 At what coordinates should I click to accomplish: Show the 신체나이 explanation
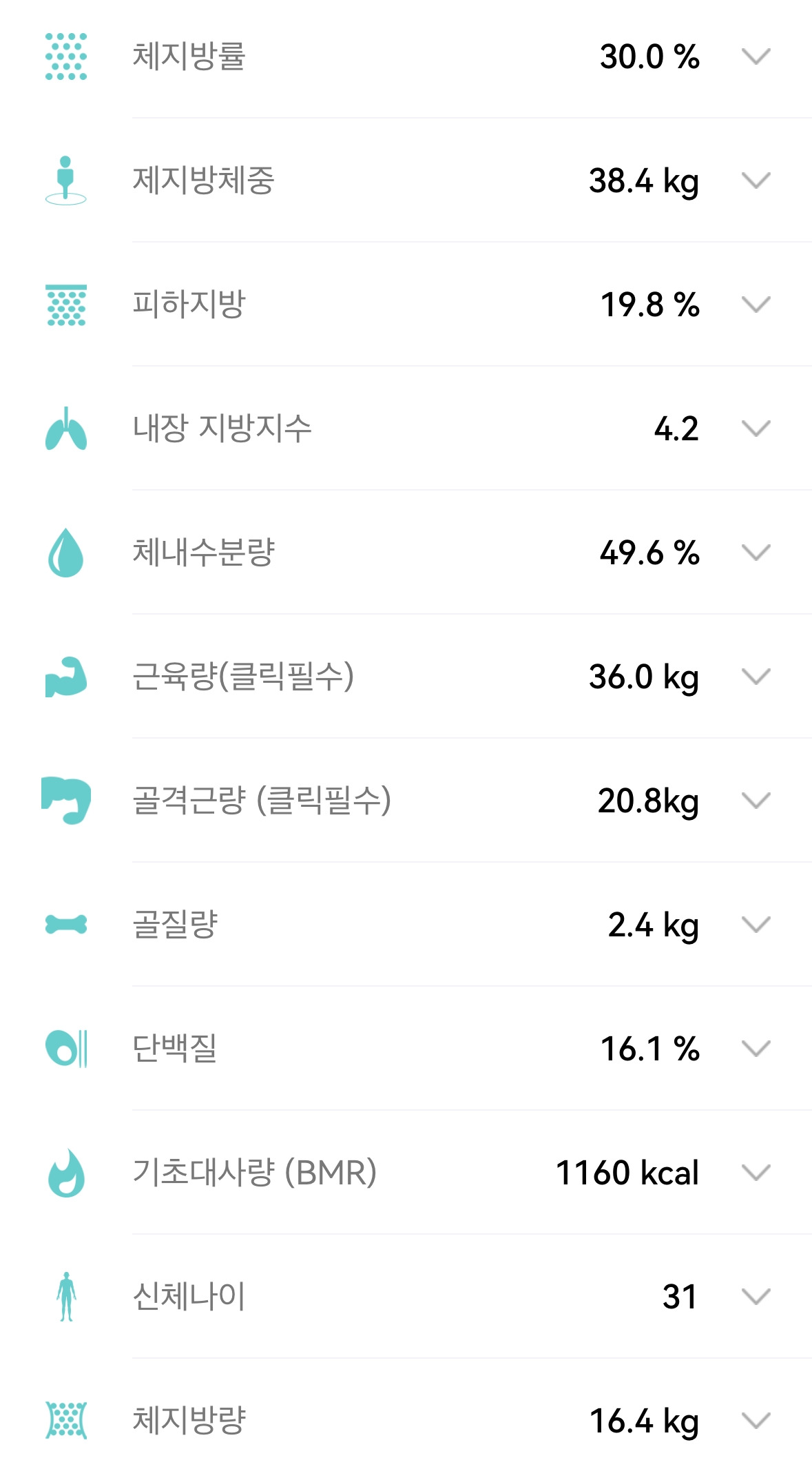coord(406,1297)
